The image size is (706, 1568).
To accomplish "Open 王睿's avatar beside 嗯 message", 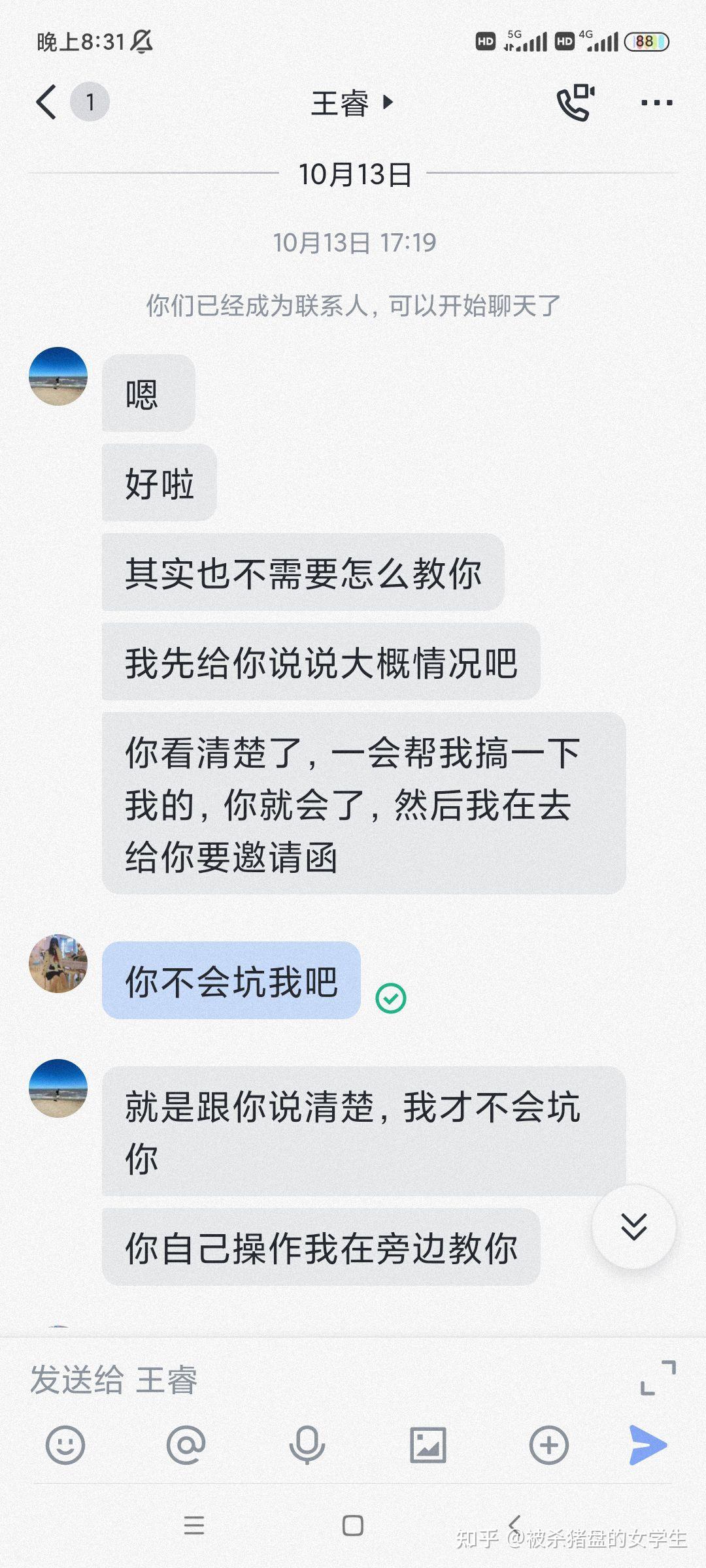I will click(58, 376).
